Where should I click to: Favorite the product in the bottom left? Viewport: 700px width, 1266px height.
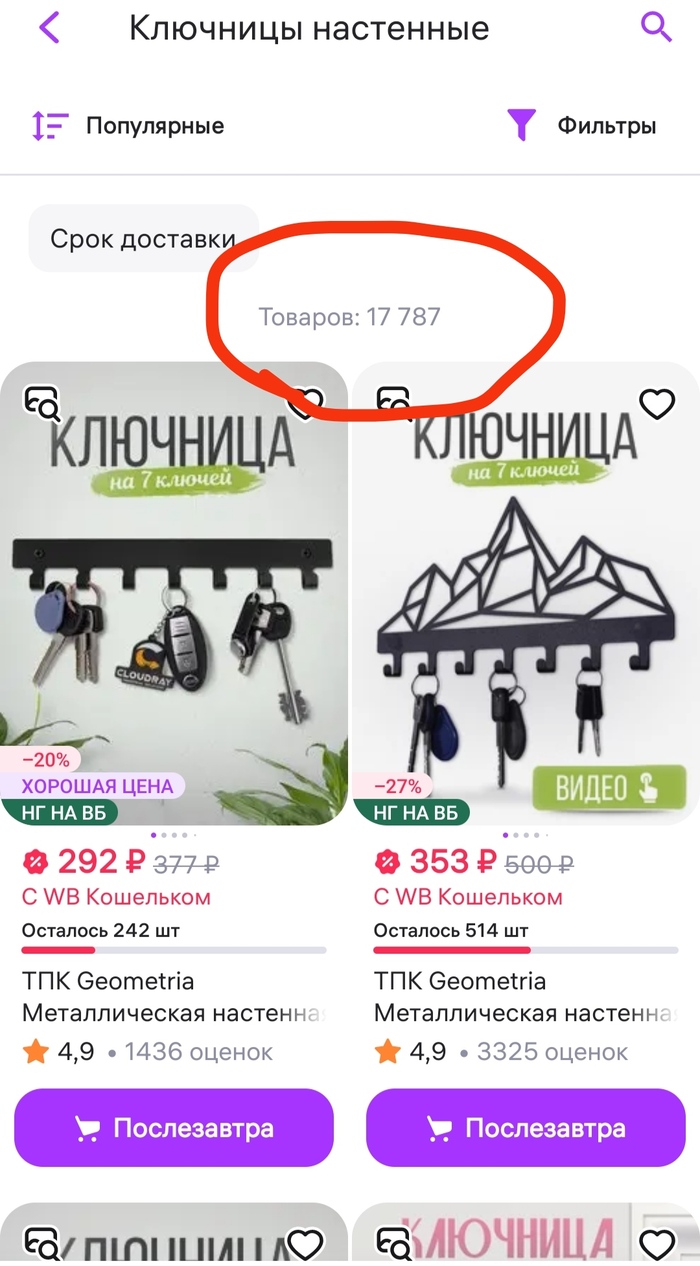click(x=305, y=1244)
